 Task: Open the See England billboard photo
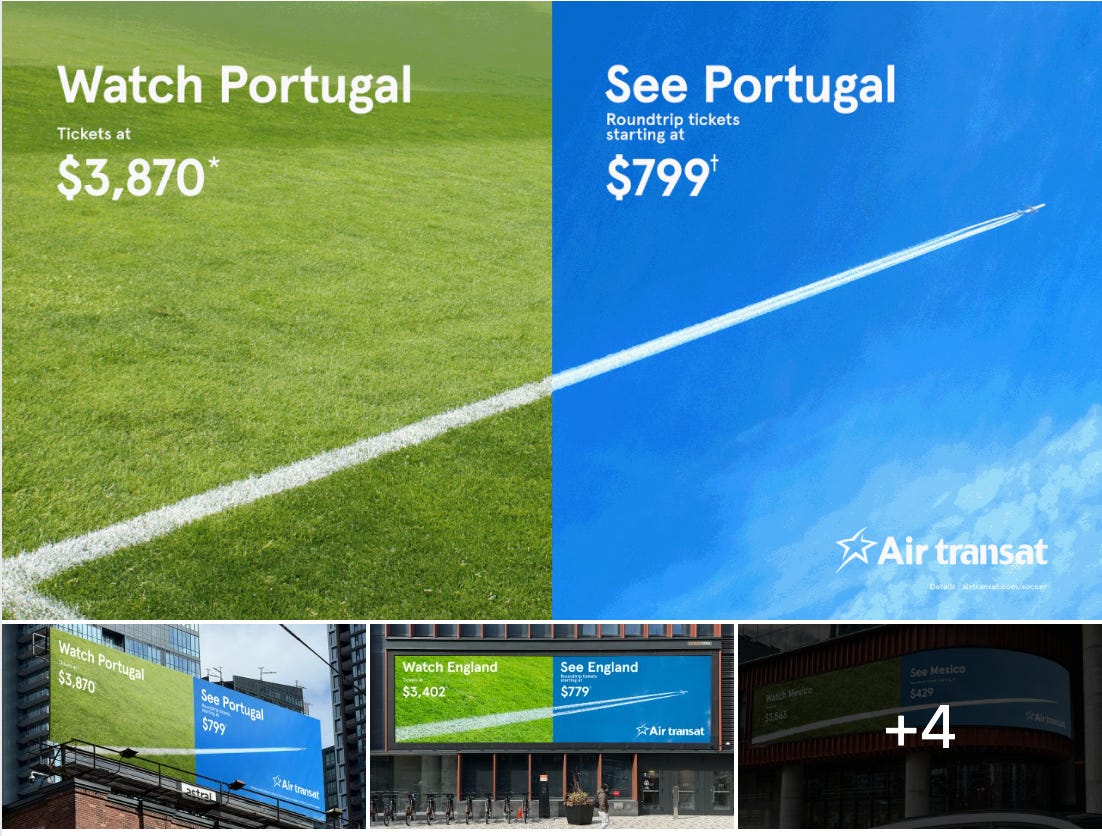552,726
